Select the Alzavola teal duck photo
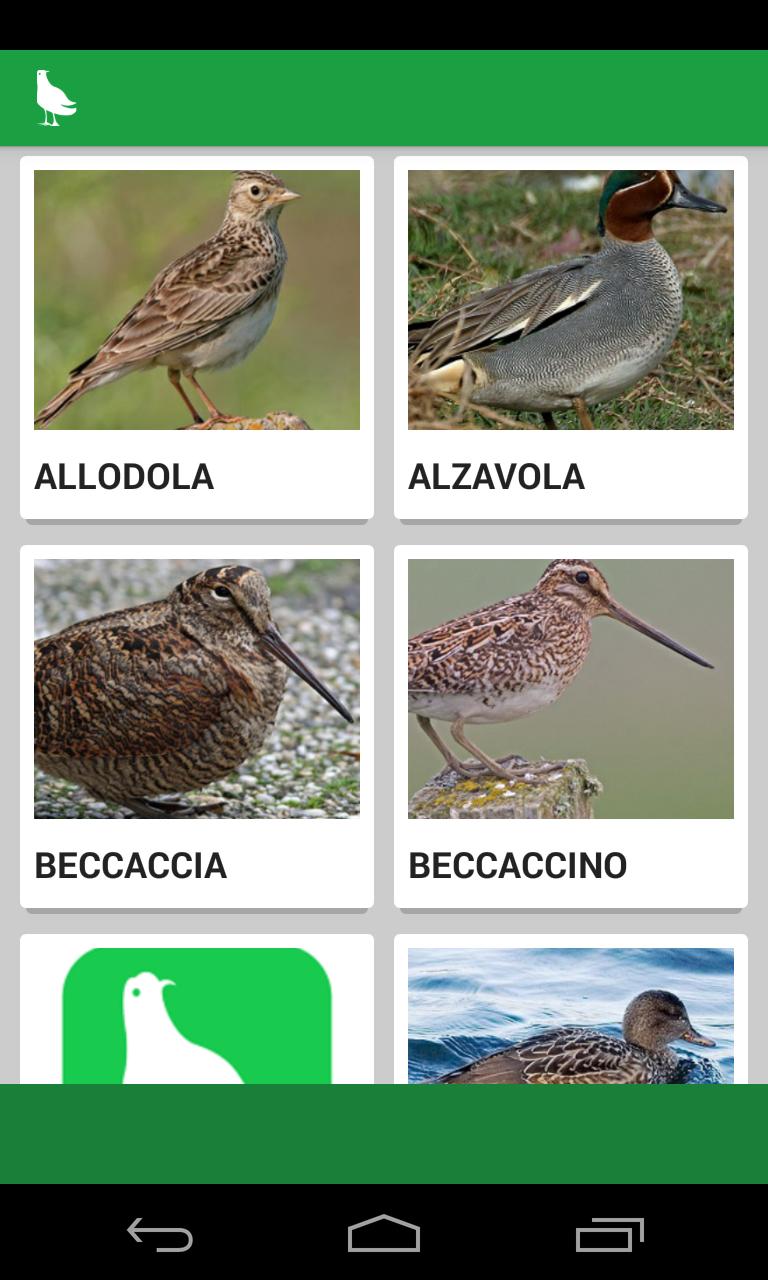 (570, 298)
